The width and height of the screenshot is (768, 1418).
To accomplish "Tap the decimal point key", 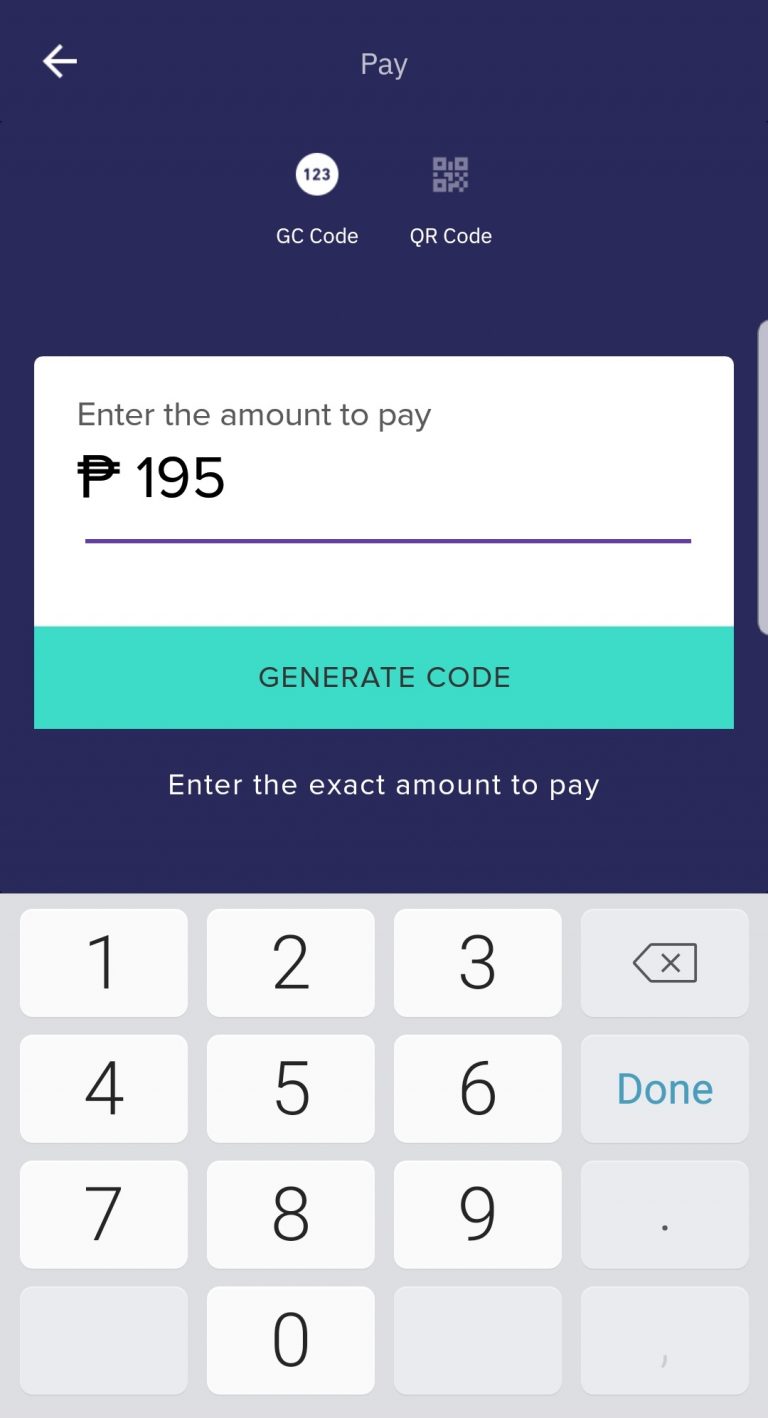I will (x=664, y=1215).
